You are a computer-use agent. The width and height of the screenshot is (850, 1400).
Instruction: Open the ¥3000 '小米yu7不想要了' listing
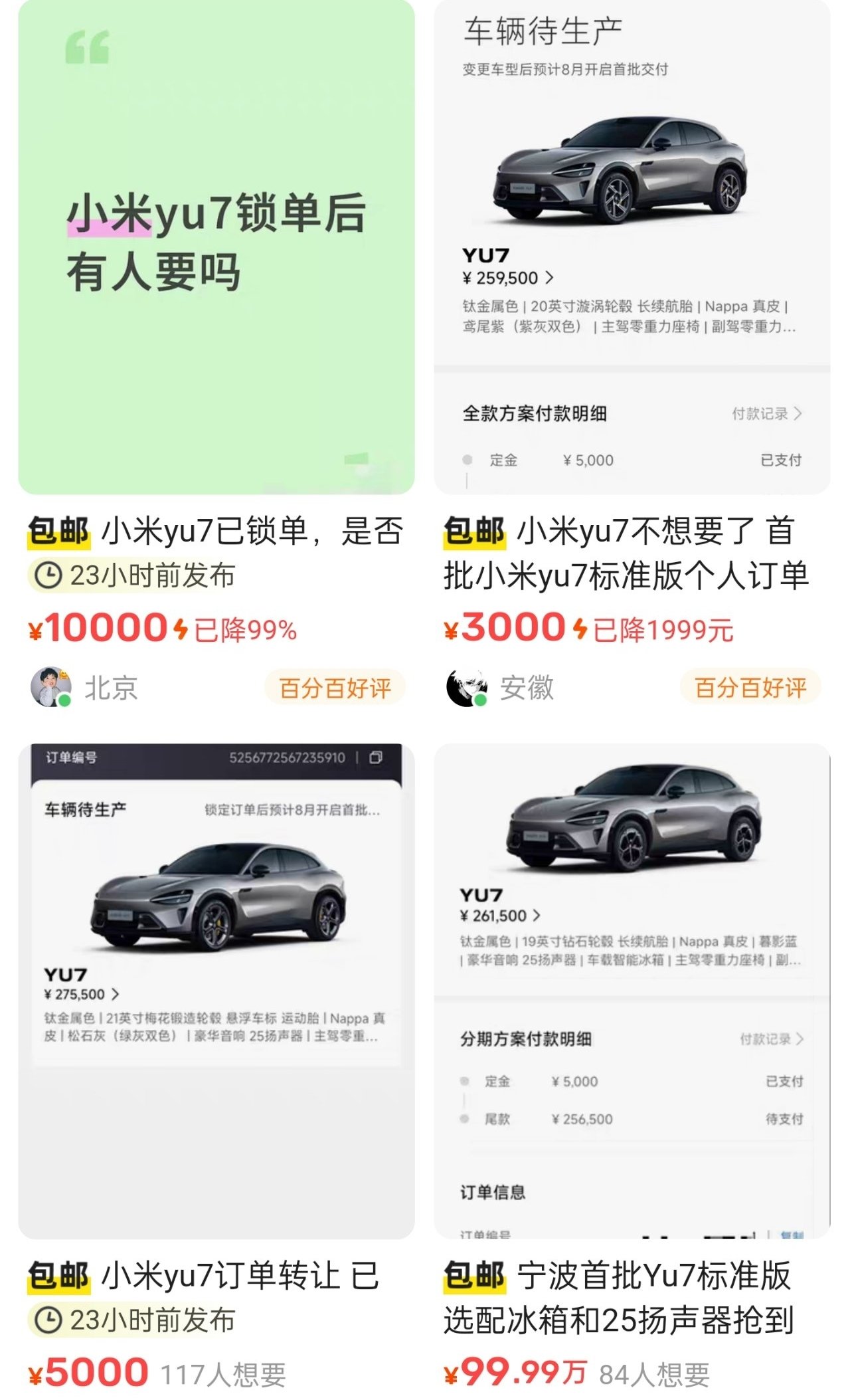click(632, 247)
